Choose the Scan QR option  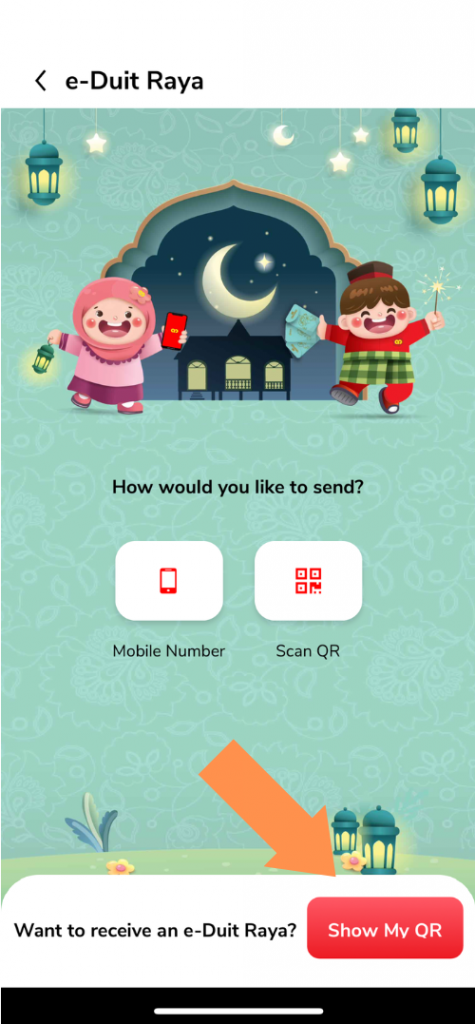pos(308,580)
